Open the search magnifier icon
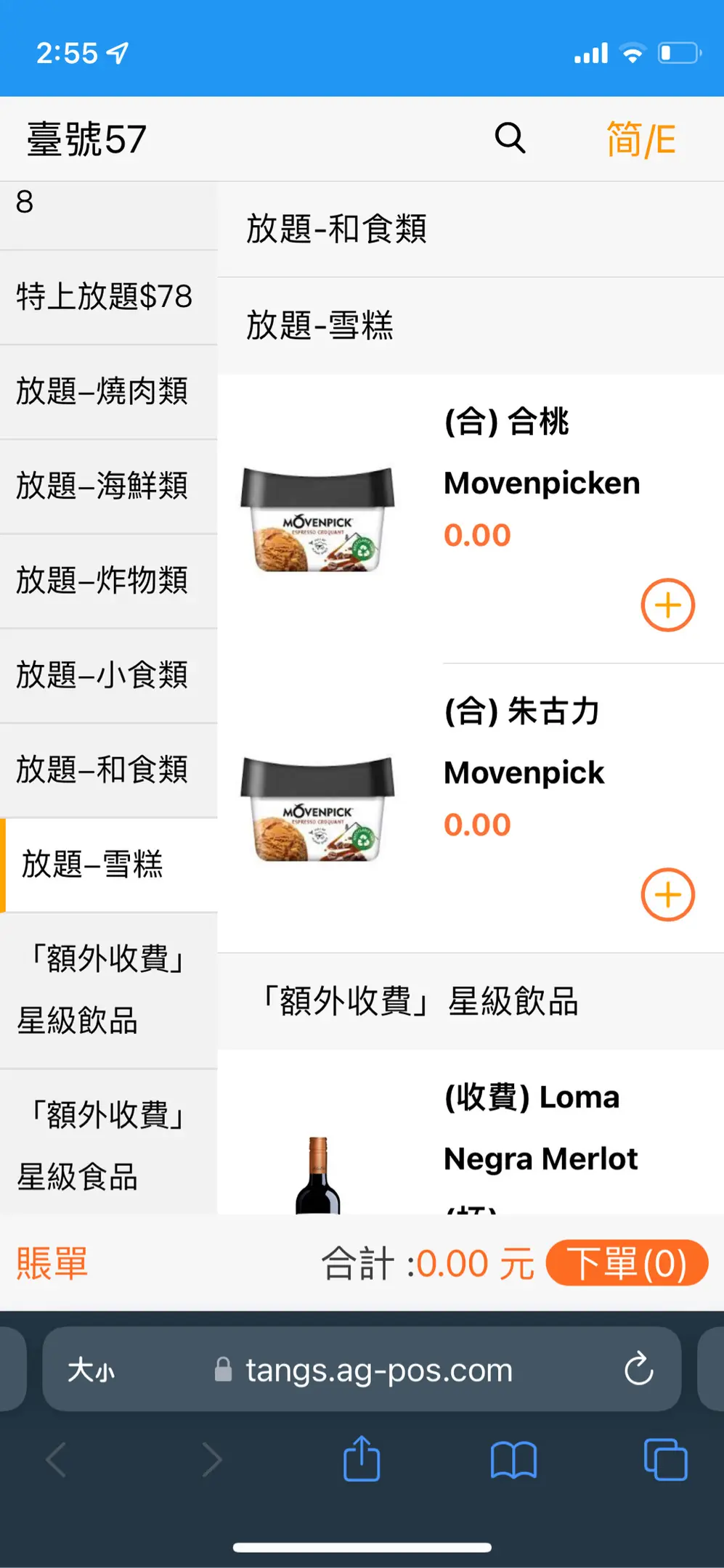 tap(510, 138)
